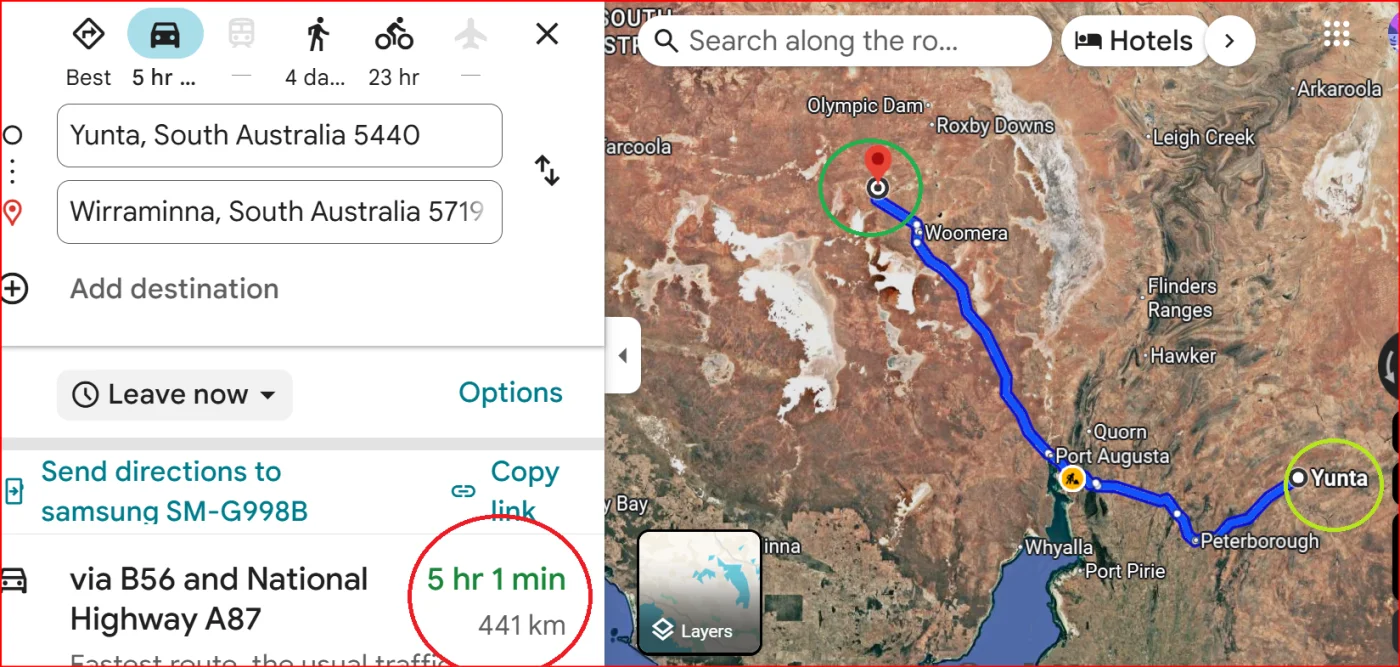The image size is (1400, 667).
Task: Open the map Layers selector
Action: click(x=700, y=592)
